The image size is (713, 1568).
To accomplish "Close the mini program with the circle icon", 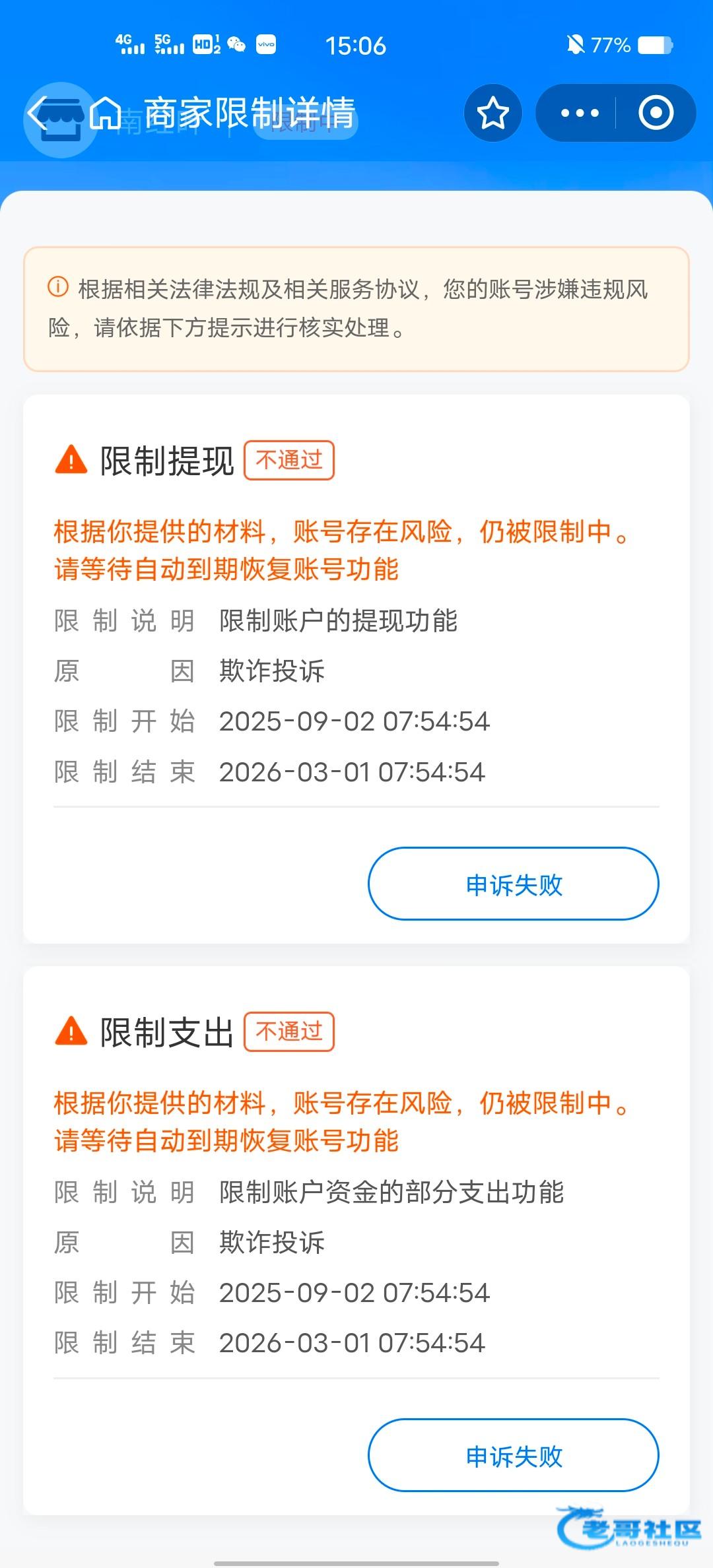I will tap(656, 113).
